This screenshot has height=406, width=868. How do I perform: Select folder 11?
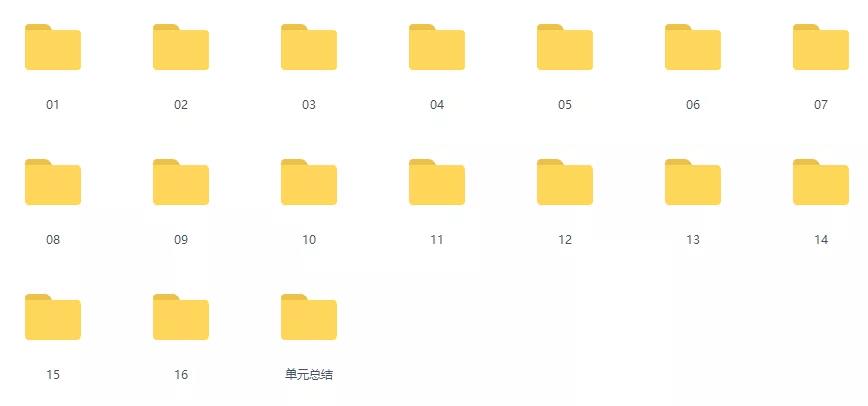(x=437, y=183)
